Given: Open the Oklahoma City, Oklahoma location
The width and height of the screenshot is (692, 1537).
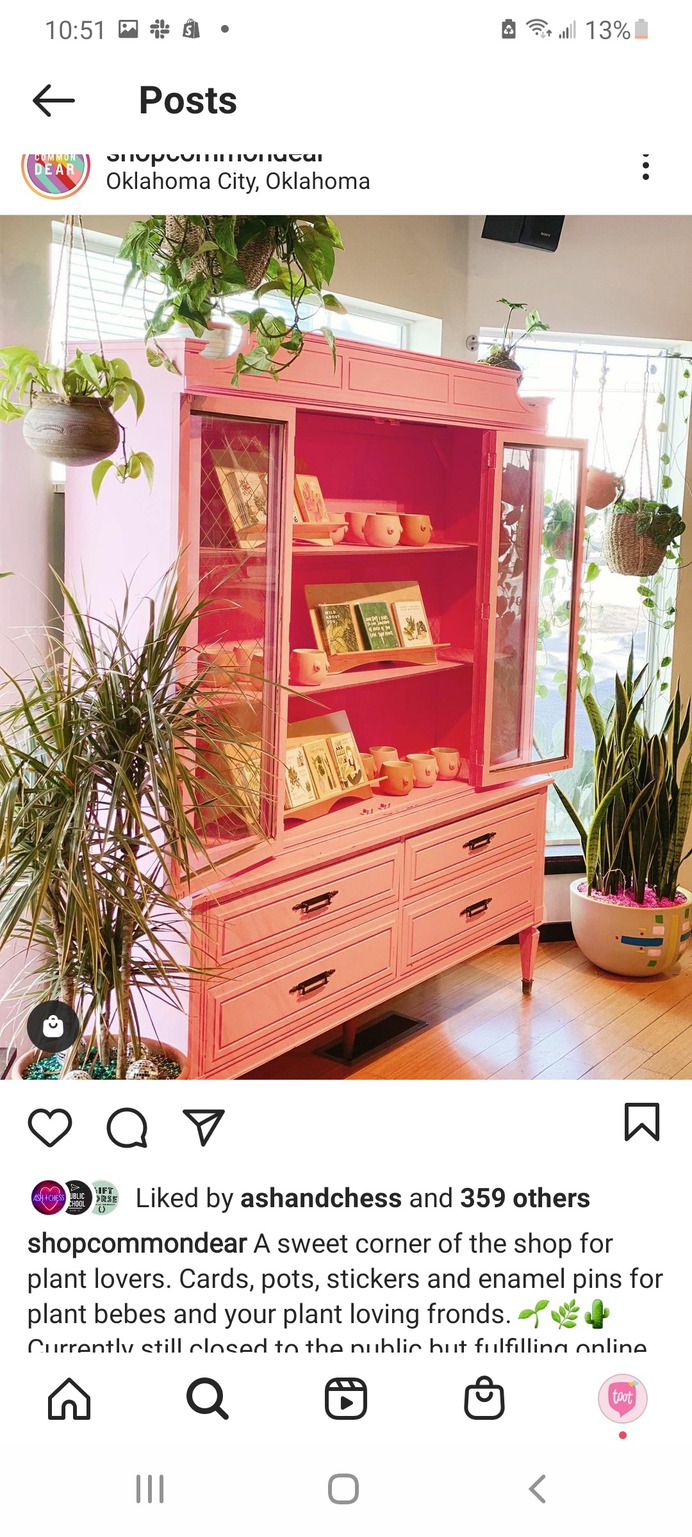Looking at the screenshot, I should 238,182.
